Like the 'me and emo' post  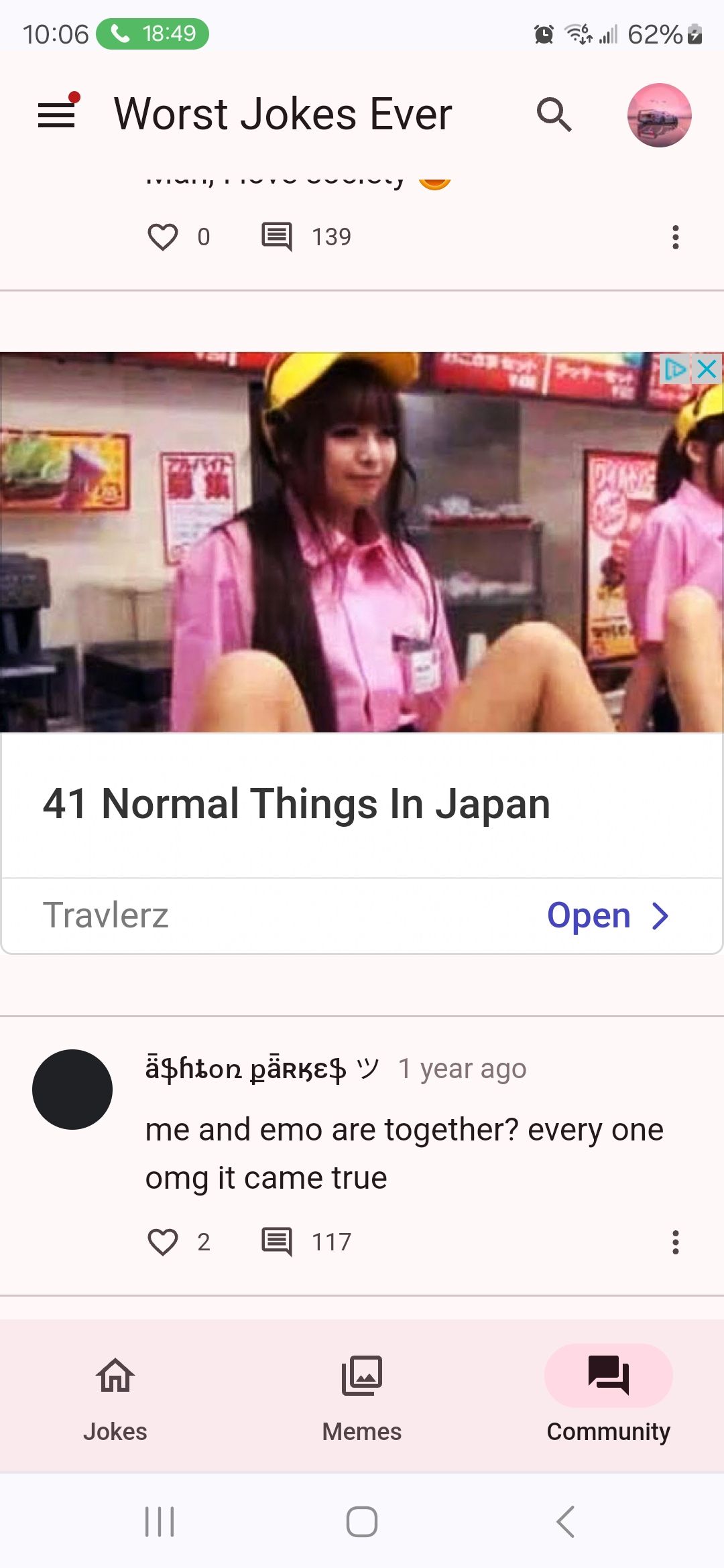coord(163,1242)
